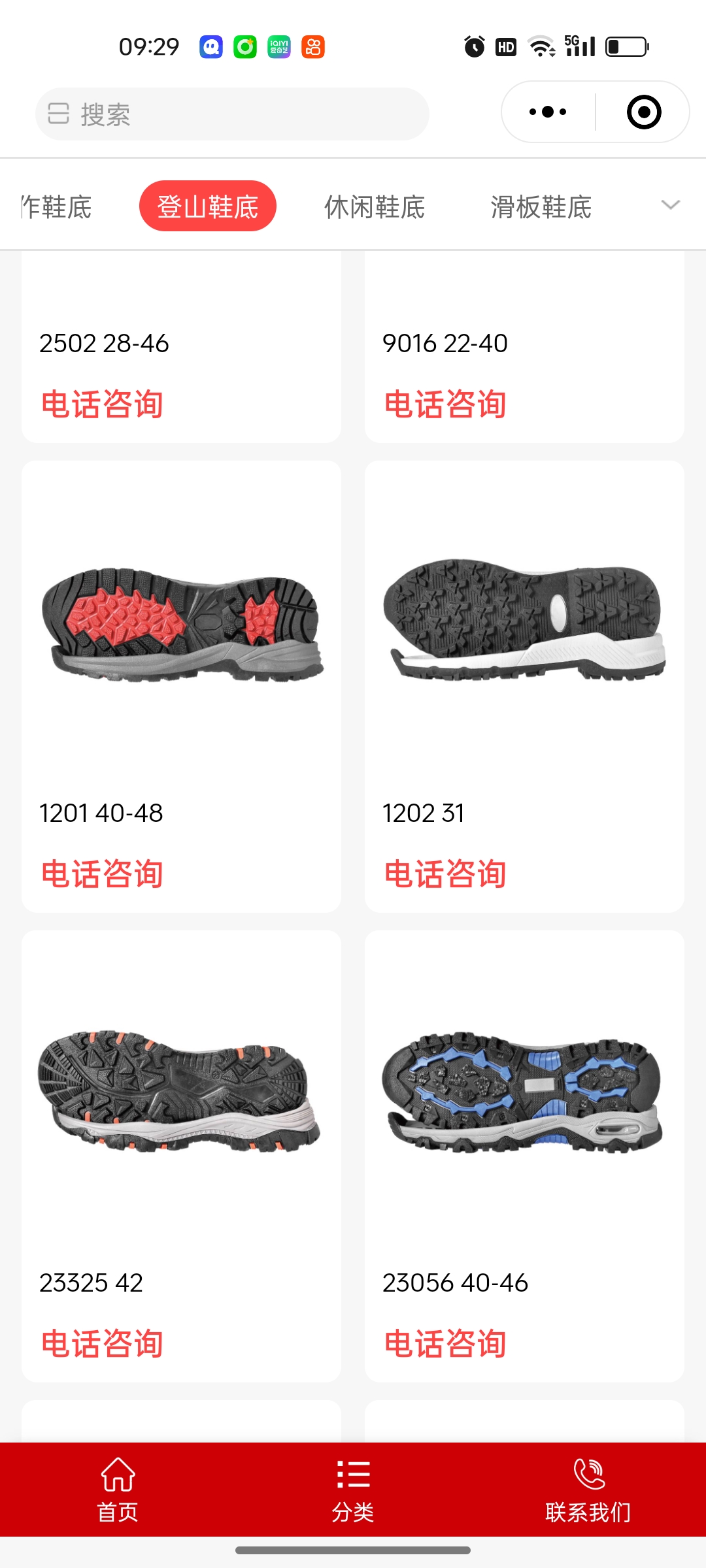
Task: Expand the category list chevron
Action: (670, 205)
